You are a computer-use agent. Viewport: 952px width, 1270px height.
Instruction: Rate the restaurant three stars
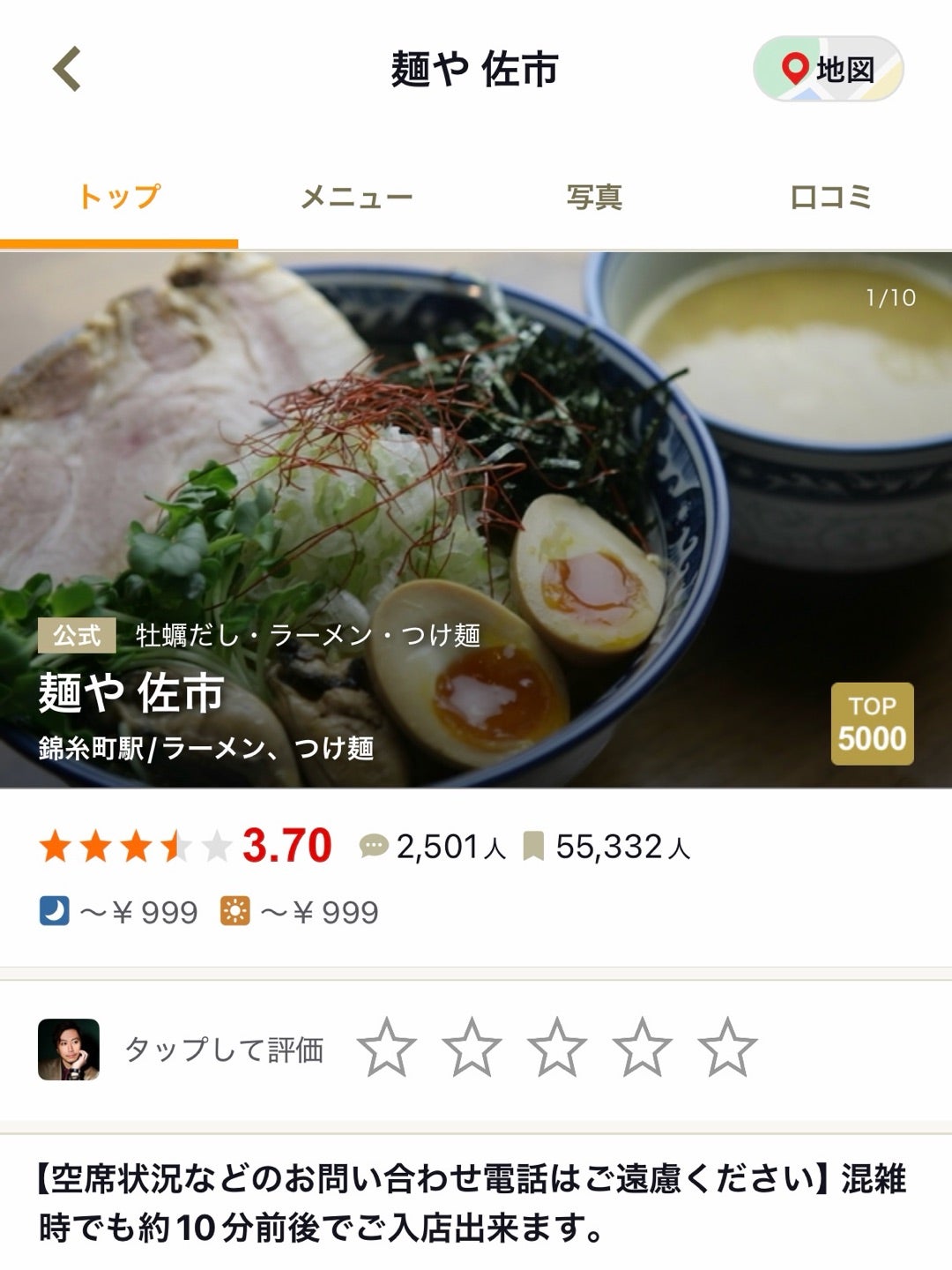pos(557,1048)
